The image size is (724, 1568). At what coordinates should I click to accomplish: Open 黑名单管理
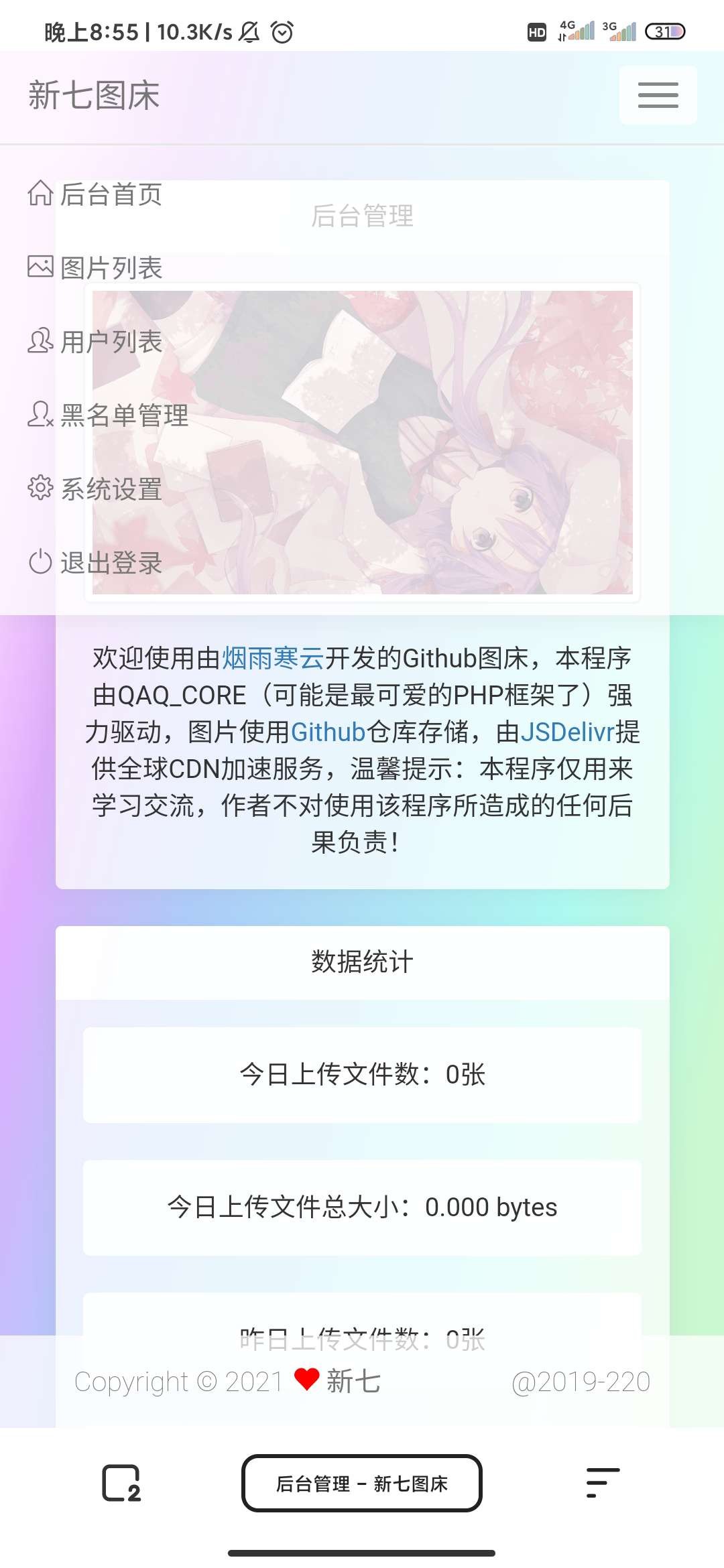click(x=107, y=415)
